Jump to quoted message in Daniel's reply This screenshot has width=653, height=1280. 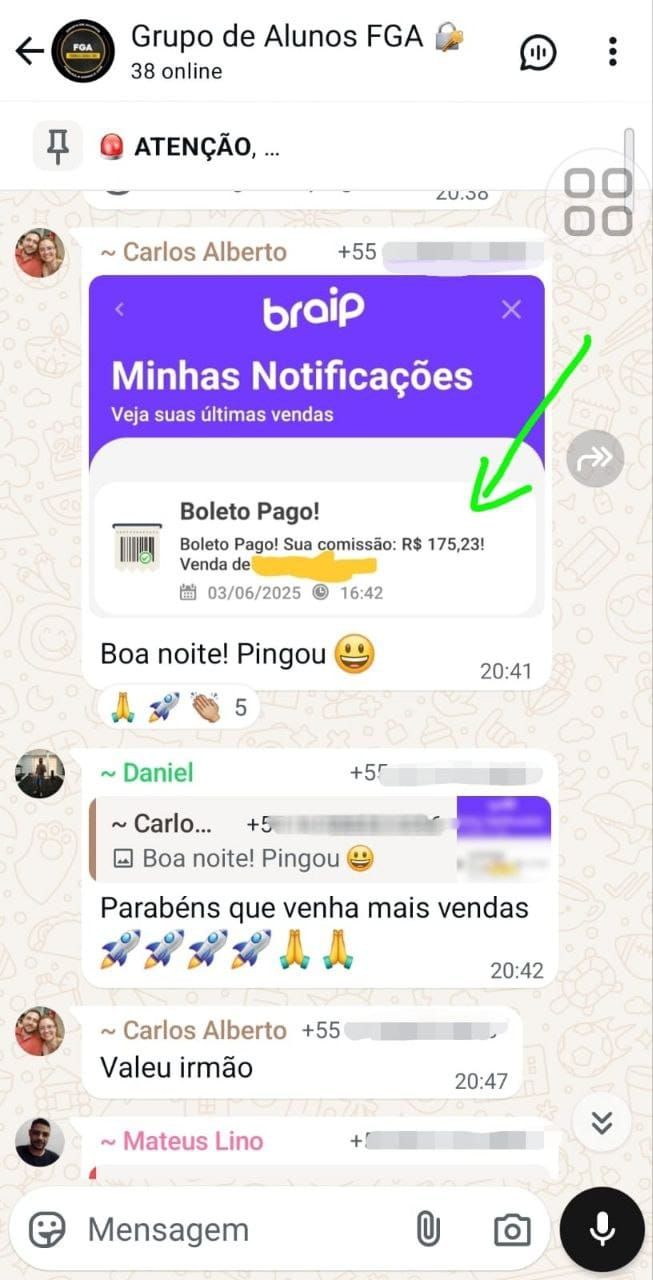tap(320, 839)
